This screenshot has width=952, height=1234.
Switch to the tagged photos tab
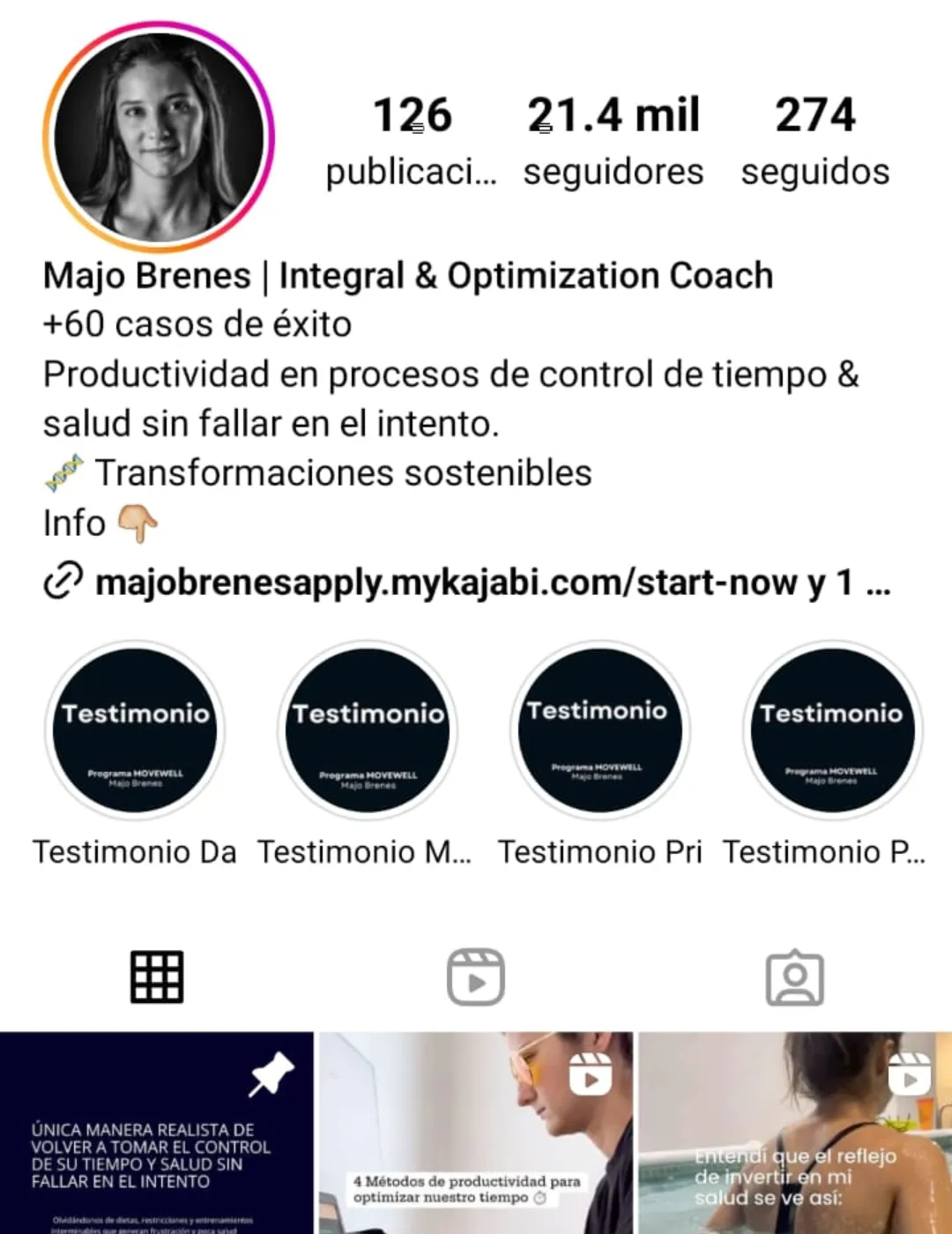tap(794, 978)
